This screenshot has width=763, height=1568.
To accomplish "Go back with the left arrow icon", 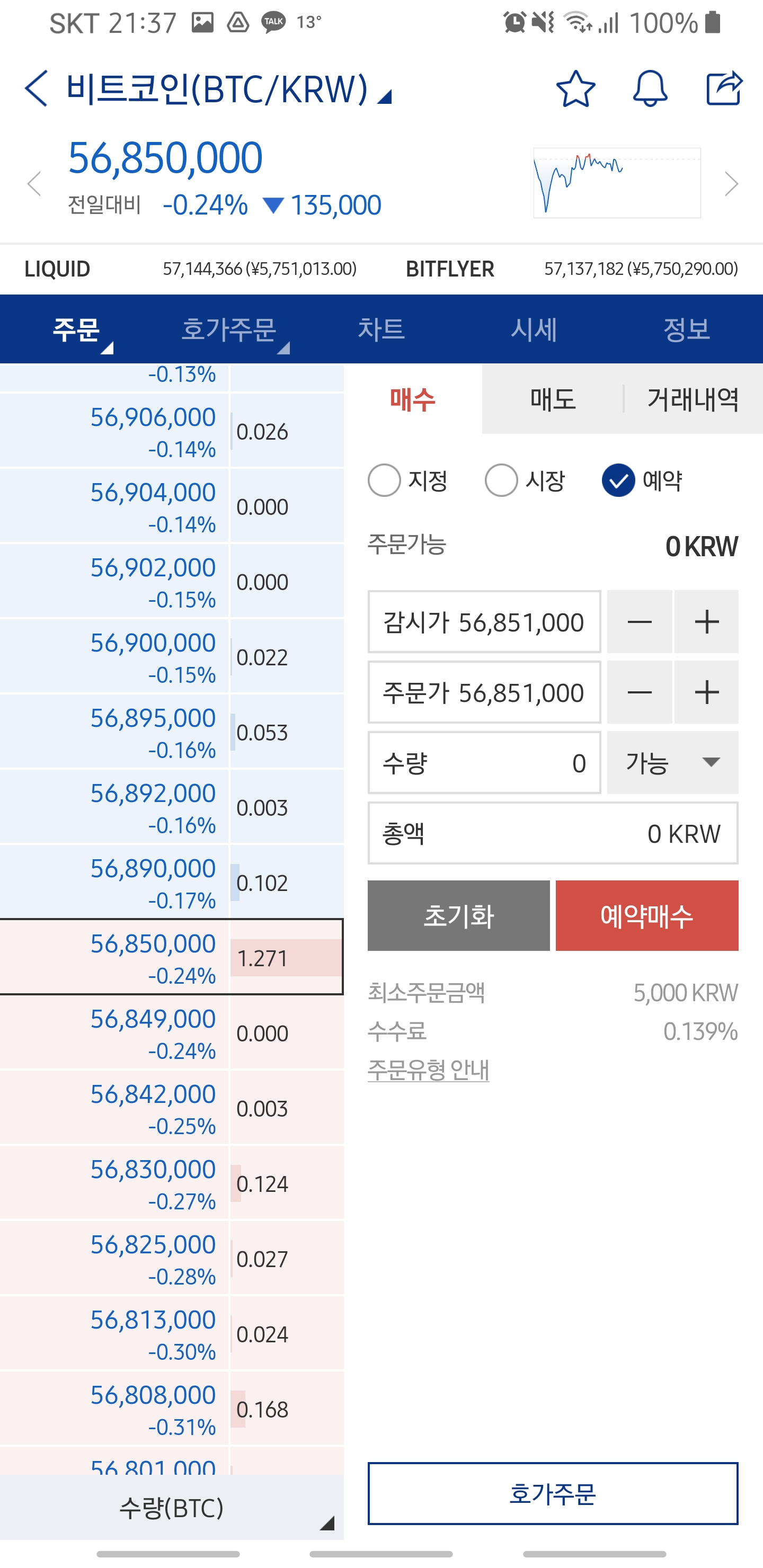I will [35, 88].
